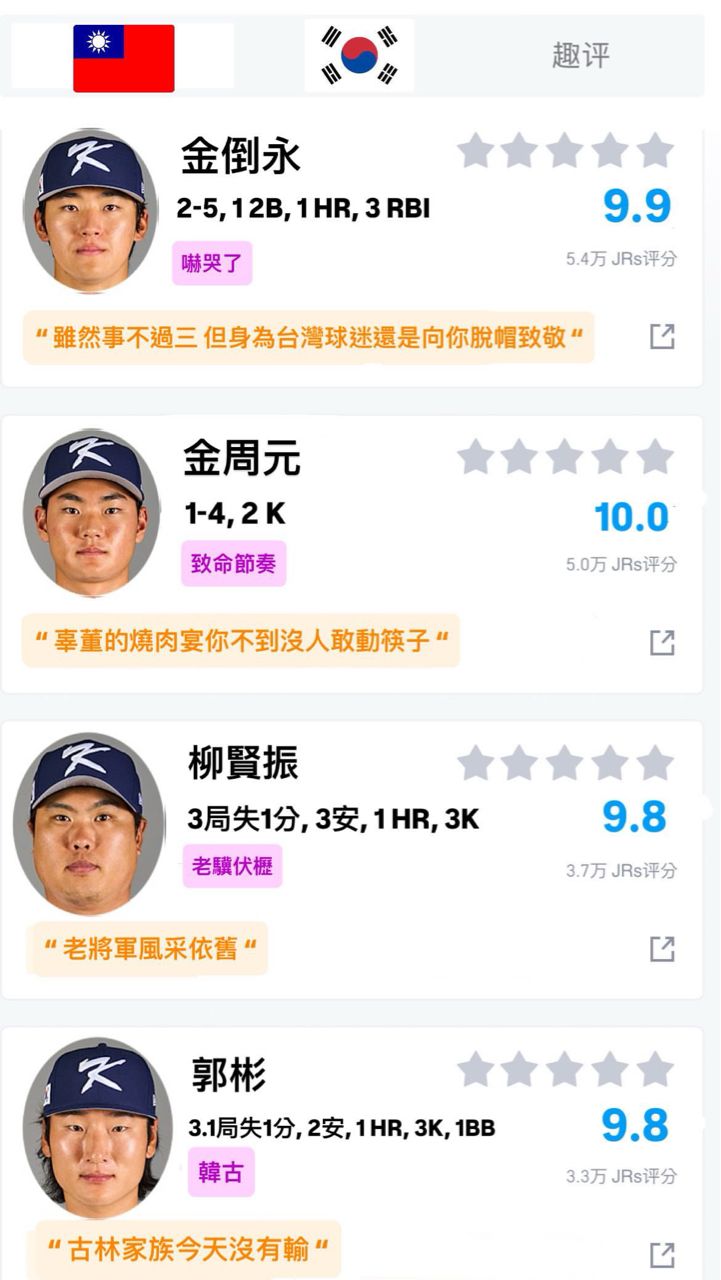Viewport: 721px width, 1280px height.
Task: Open the 趣评 tab
Action: coord(580,55)
